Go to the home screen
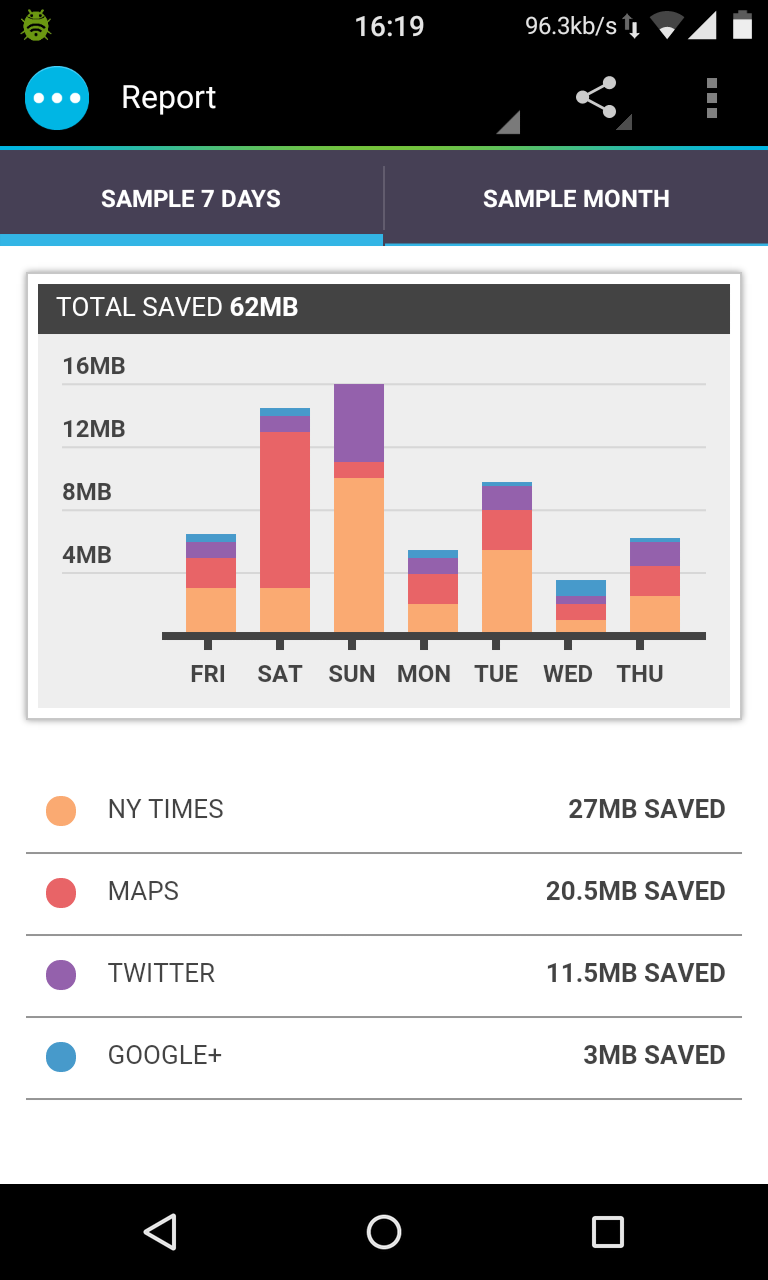Image resolution: width=768 pixels, height=1280 pixels. tap(384, 1232)
